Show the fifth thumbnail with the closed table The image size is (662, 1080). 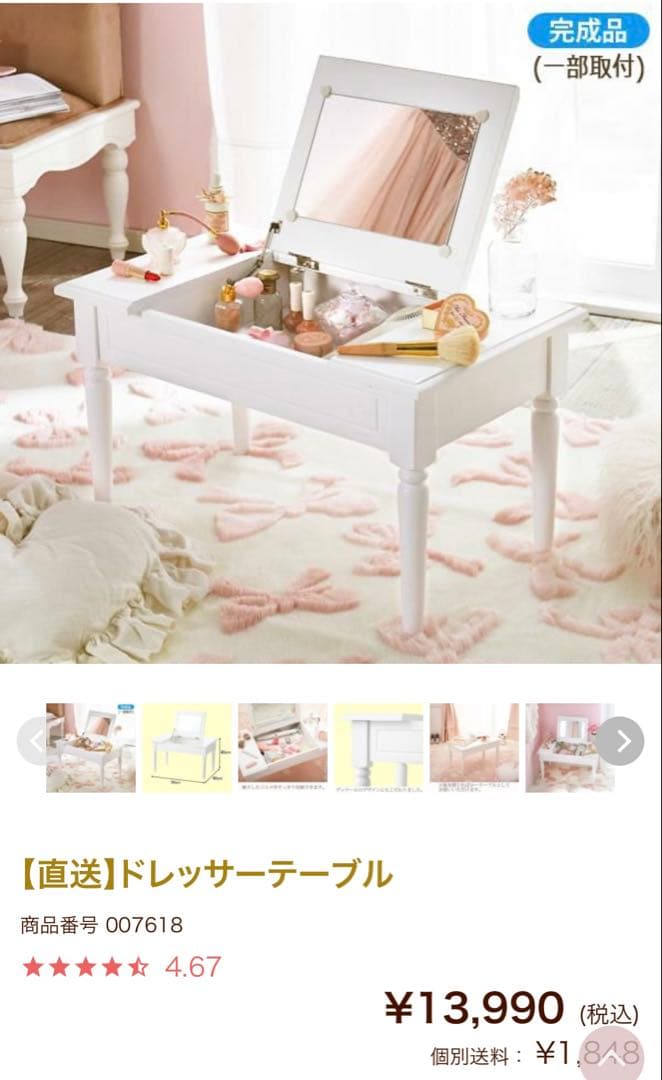point(474,747)
